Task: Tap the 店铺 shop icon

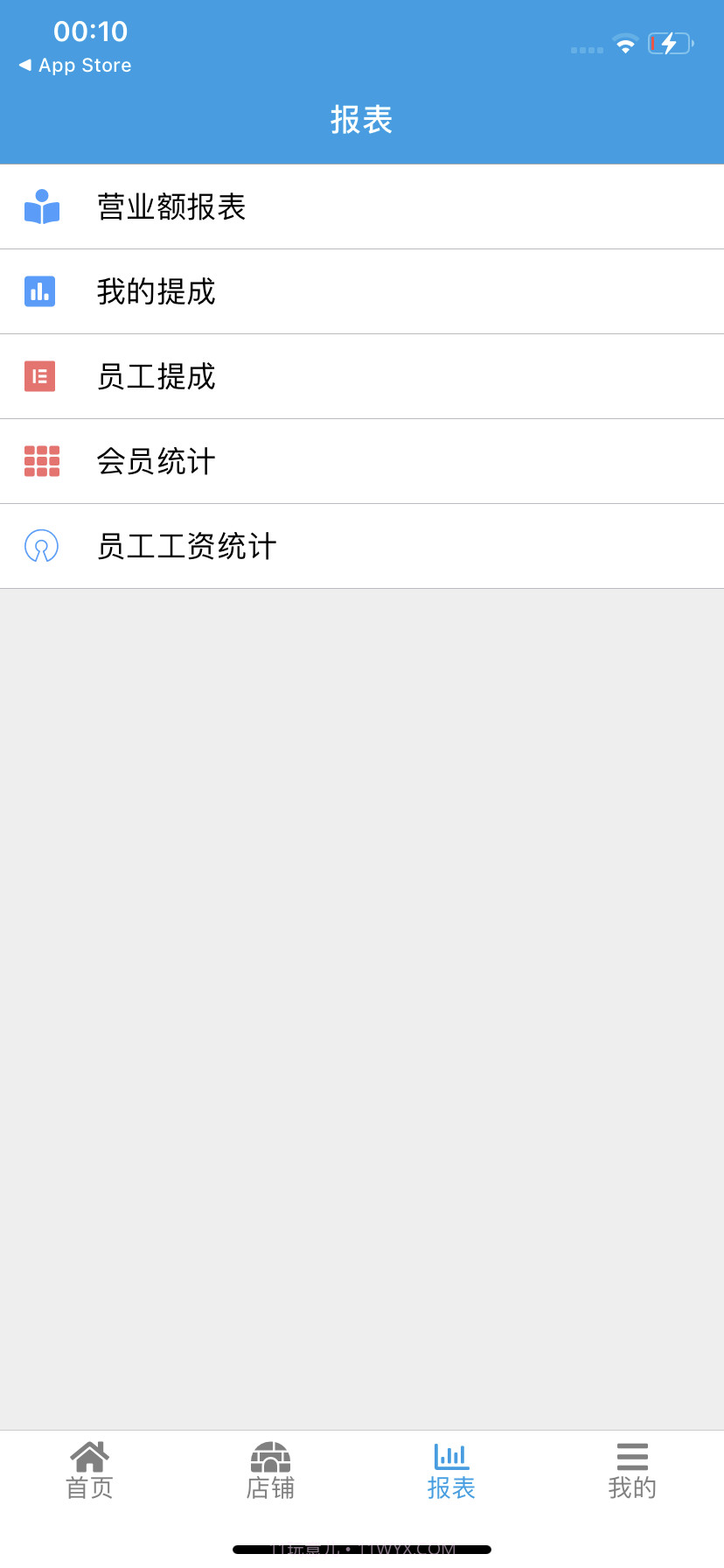Action: point(270,1455)
